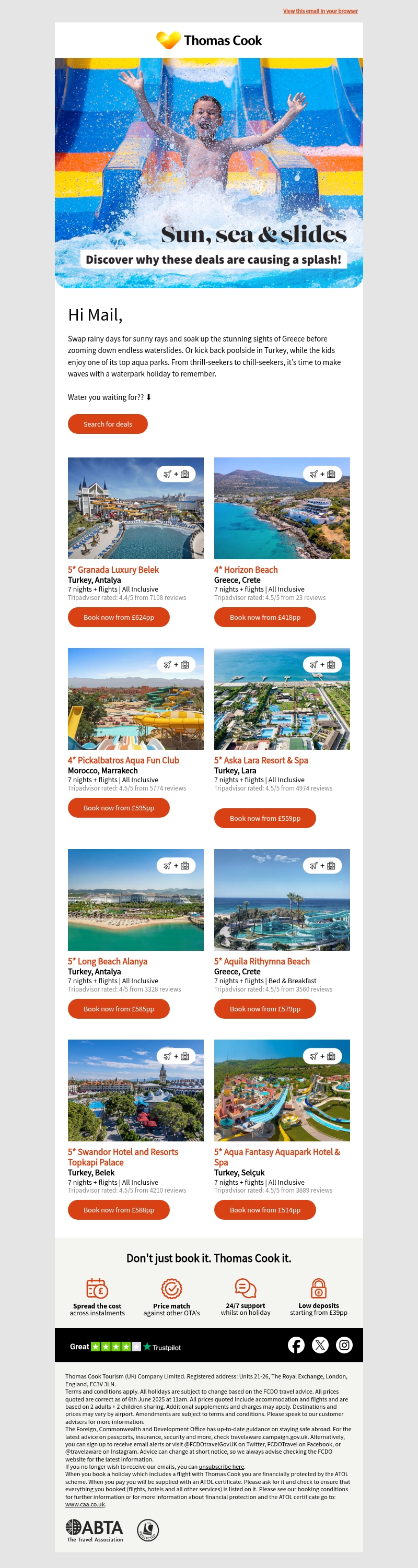Select the 5* Aska Lara Resort & Spa title
Screen dimensions: 418x1568
261,760
